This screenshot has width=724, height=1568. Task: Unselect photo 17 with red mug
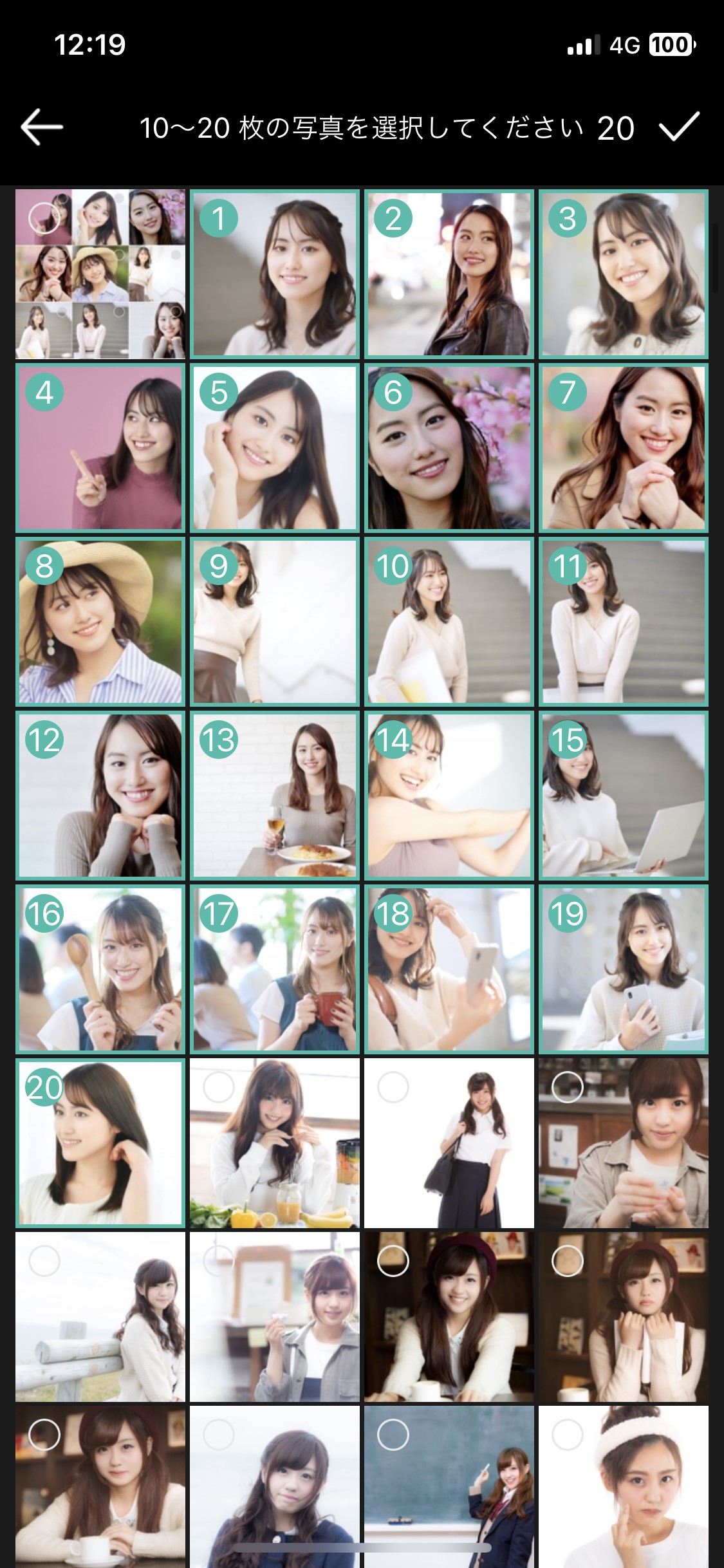(x=275, y=969)
